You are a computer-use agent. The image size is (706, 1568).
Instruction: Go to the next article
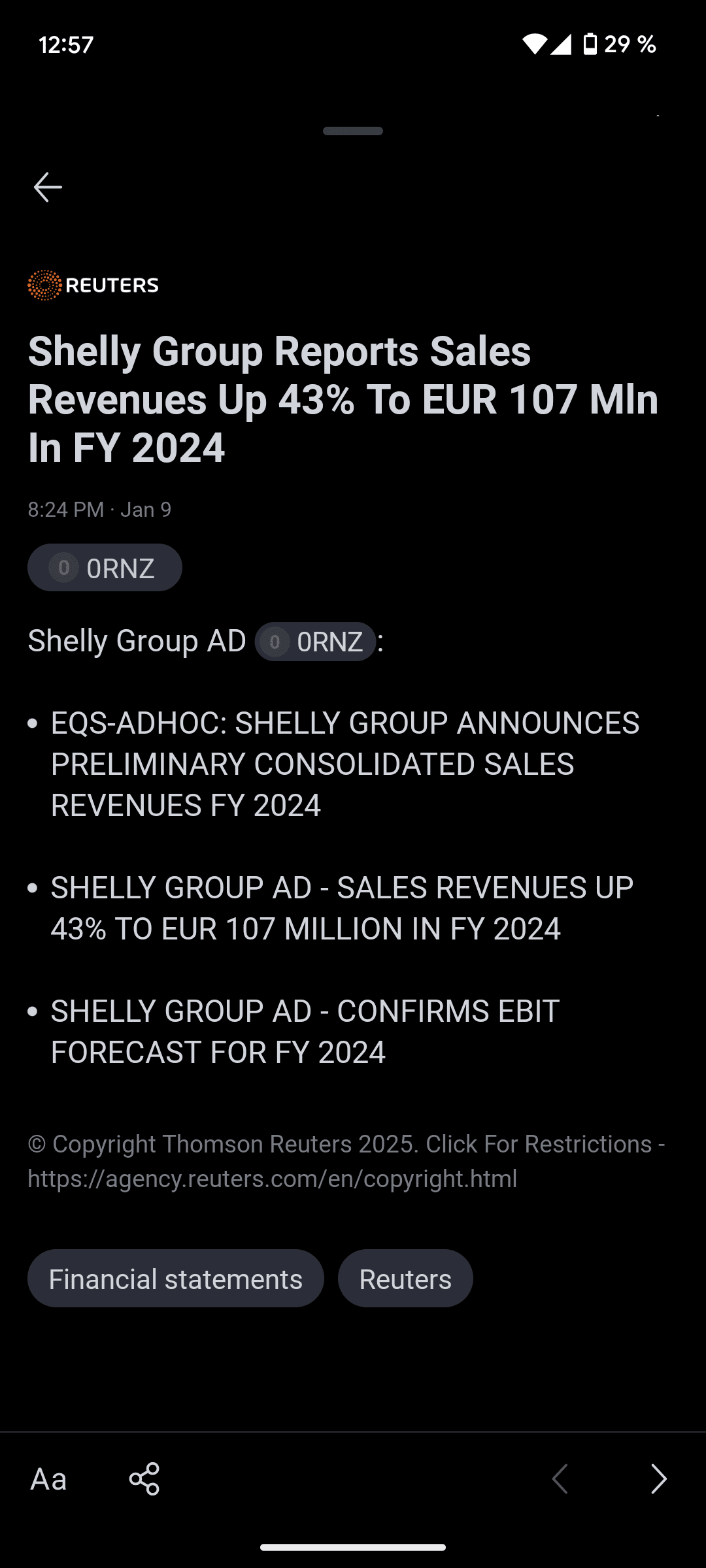click(658, 1479)
